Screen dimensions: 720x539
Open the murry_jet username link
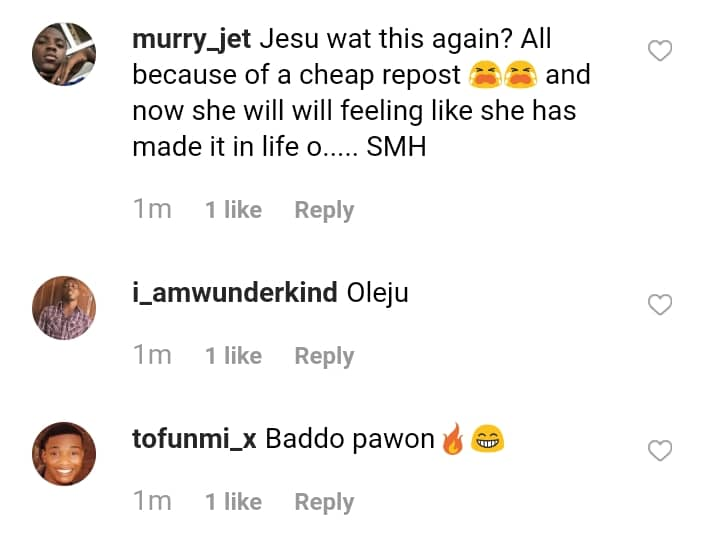coord(193,41)
